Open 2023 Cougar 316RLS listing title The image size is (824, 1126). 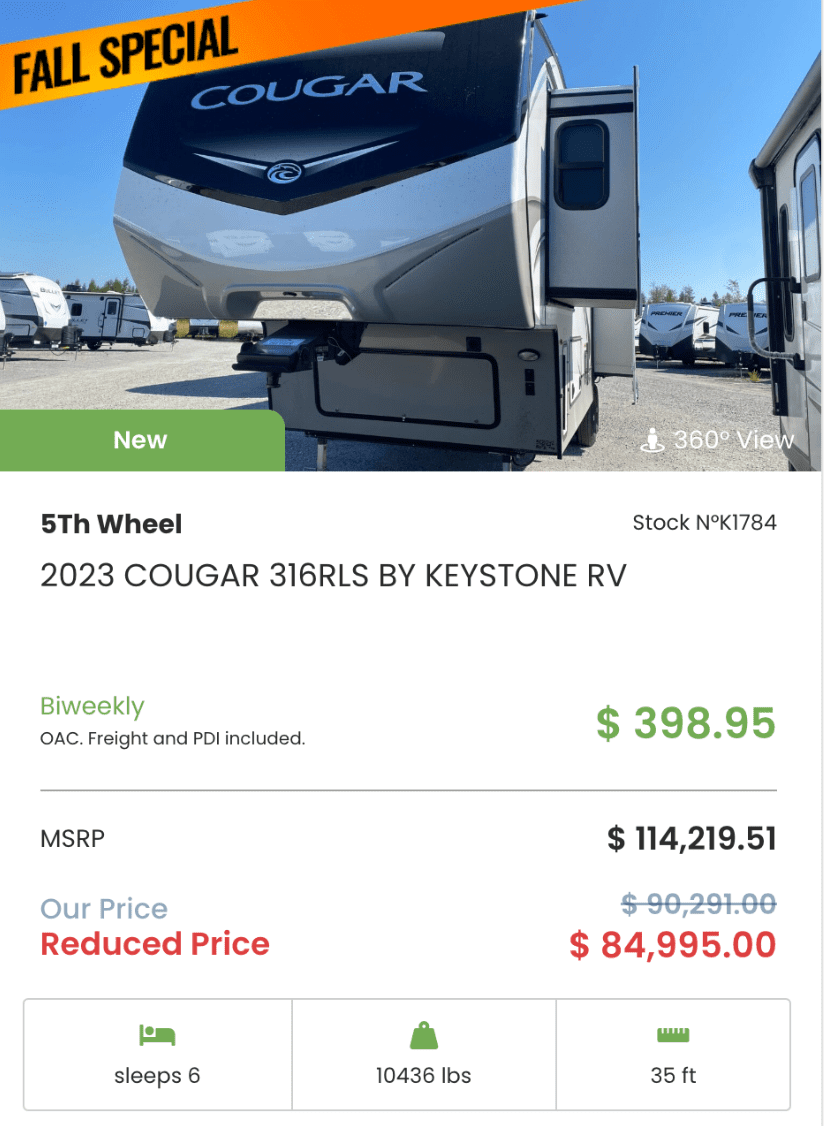click(333, 576)
